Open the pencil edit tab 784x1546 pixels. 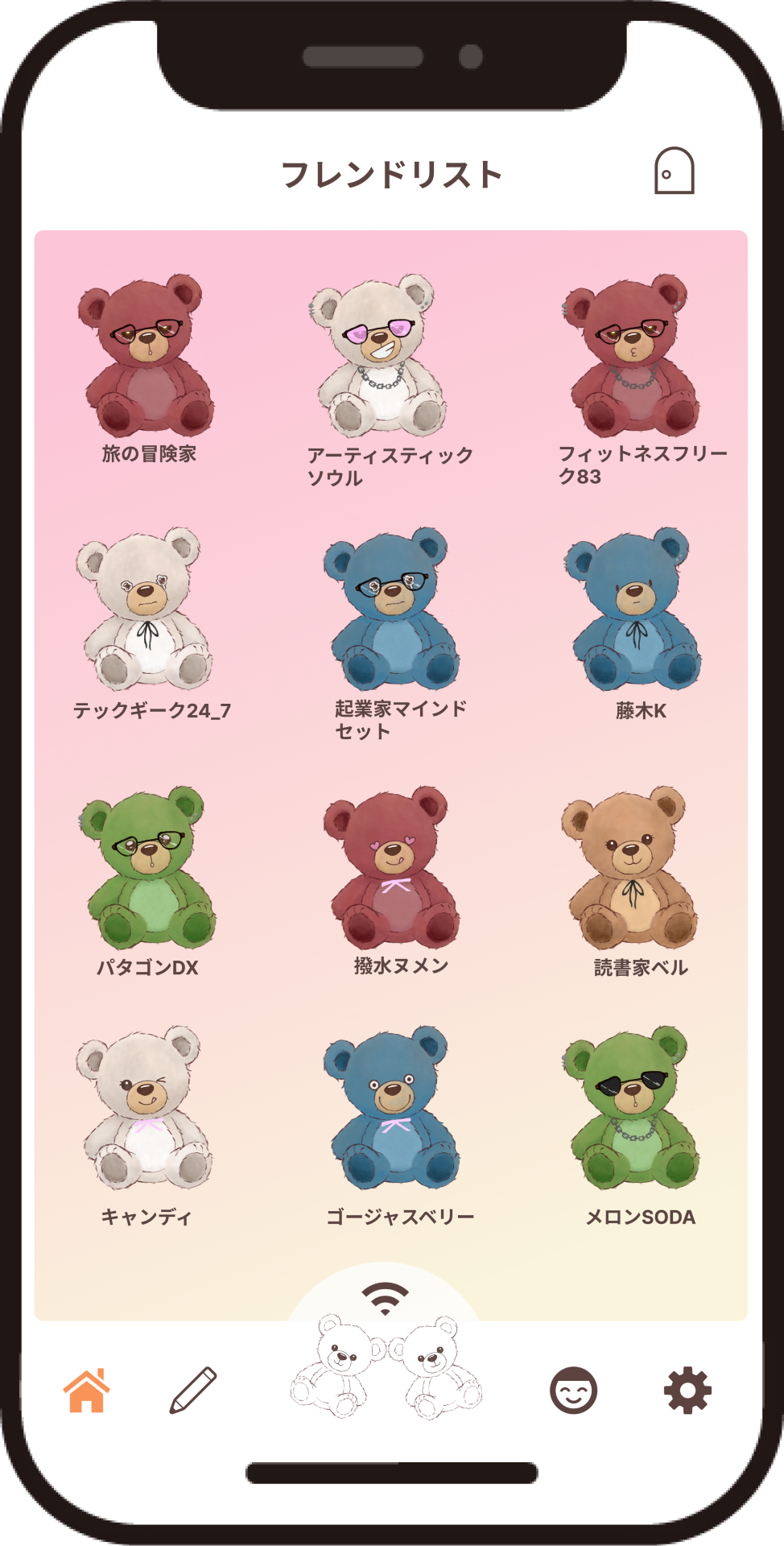pos(193,1390)
